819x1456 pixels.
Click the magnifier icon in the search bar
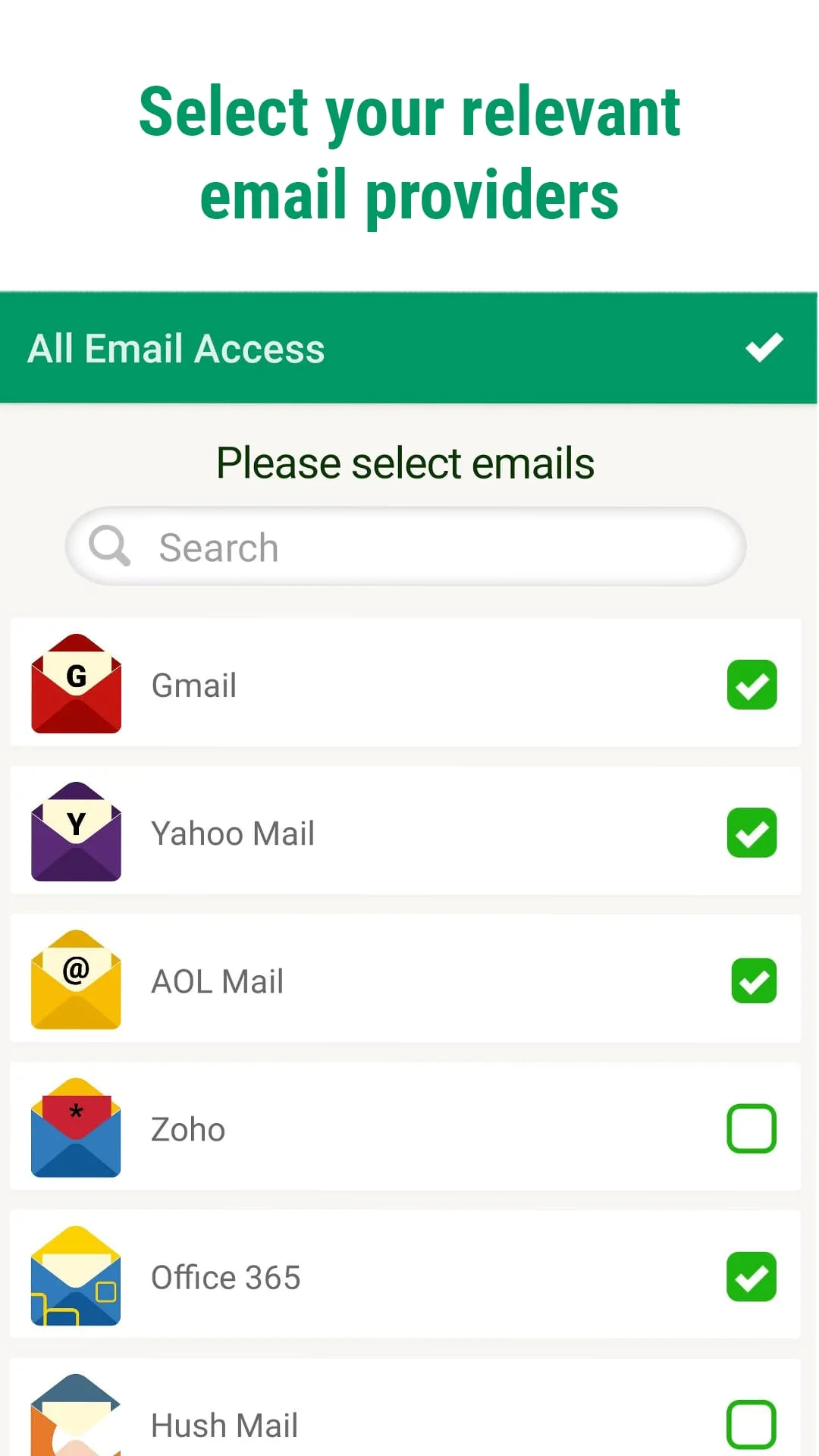point(108,546)
